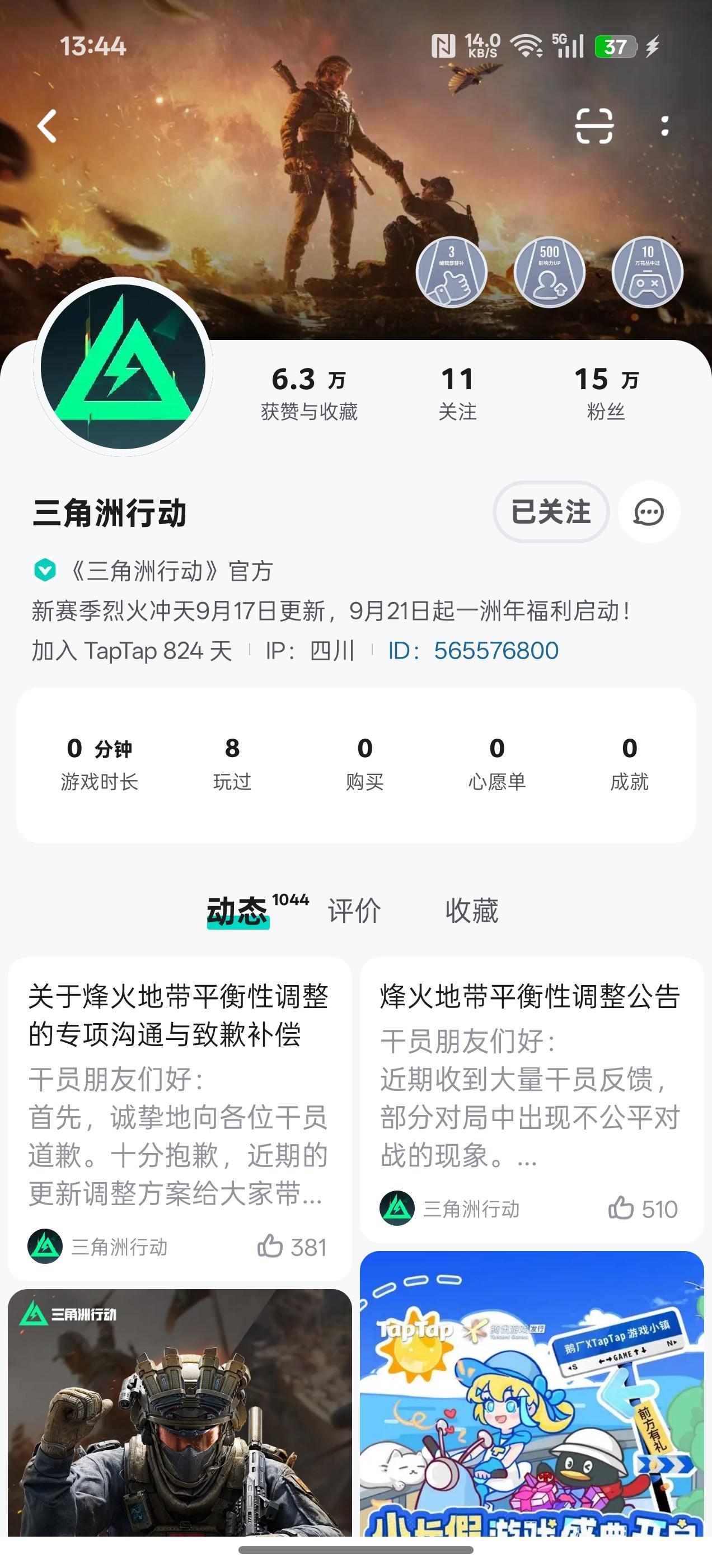Open the 三角洲行动 profile avatar
The width and height of the screenshot is (712, 1568).
click(123, 367)
